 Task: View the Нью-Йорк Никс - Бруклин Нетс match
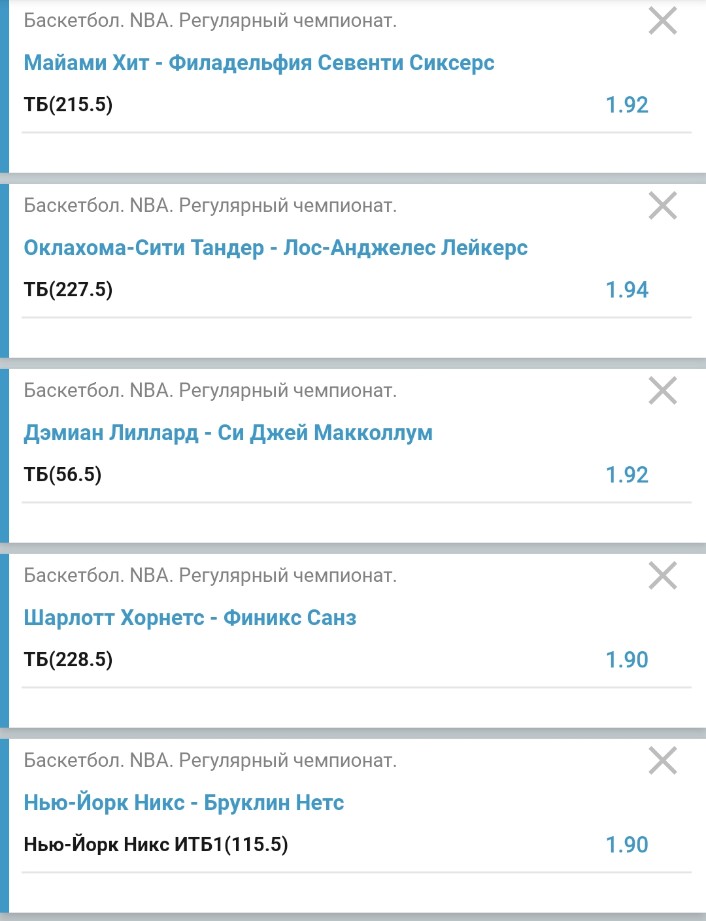tap(184, 803)
